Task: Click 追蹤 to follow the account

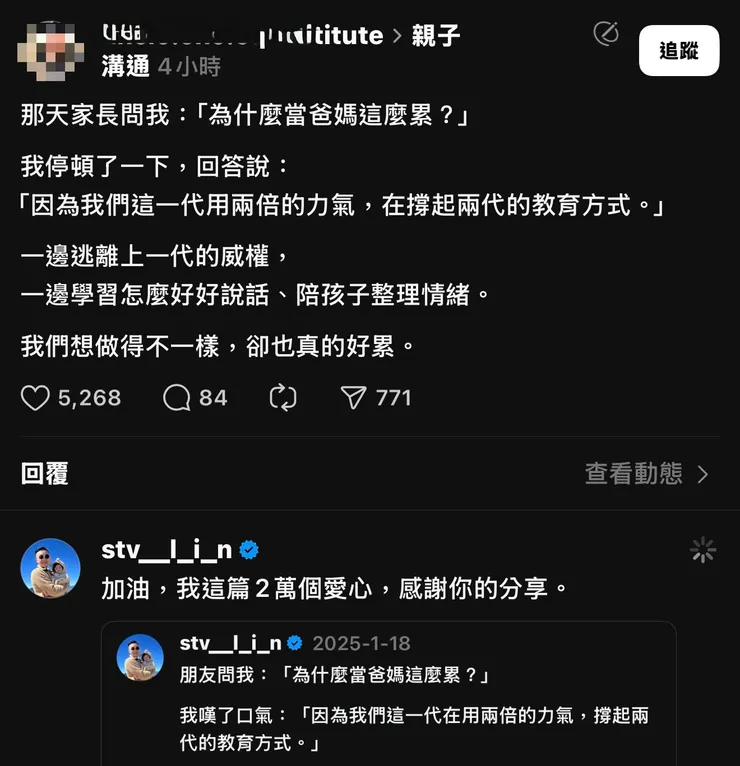Action: (679, 50)
